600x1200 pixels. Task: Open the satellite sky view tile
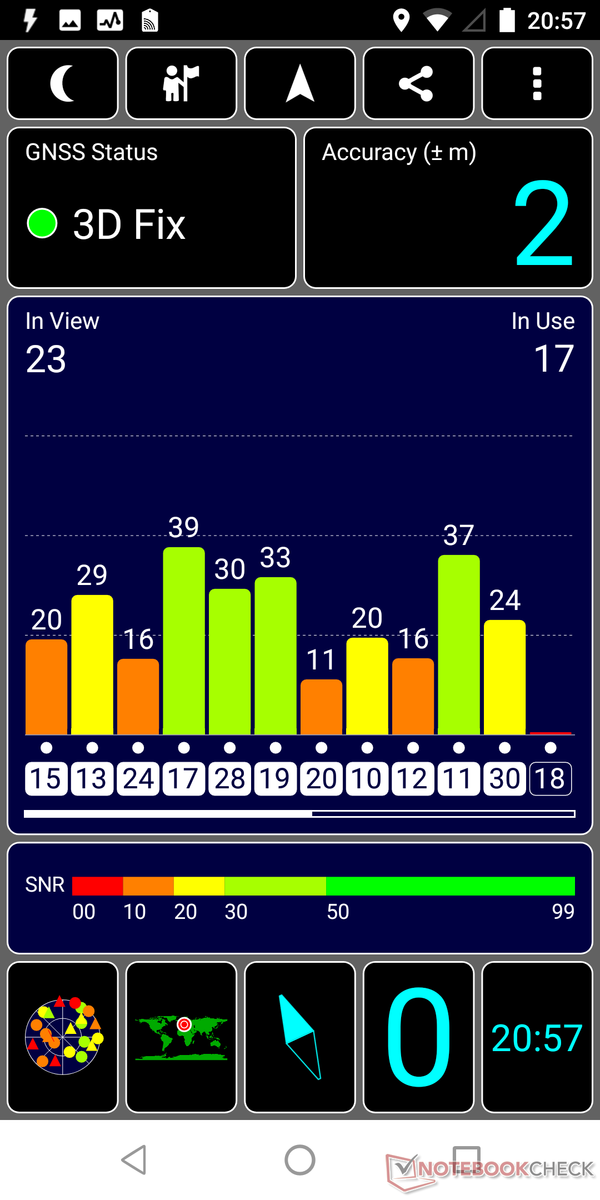tap(63, 1037)
